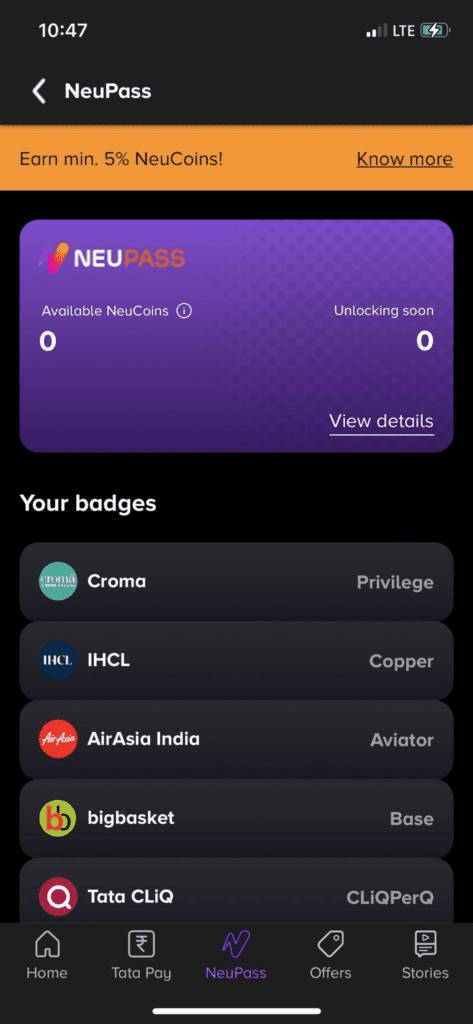Open the Croma Privilege badge
473x1024 pixels.
[x=236, y=581]
